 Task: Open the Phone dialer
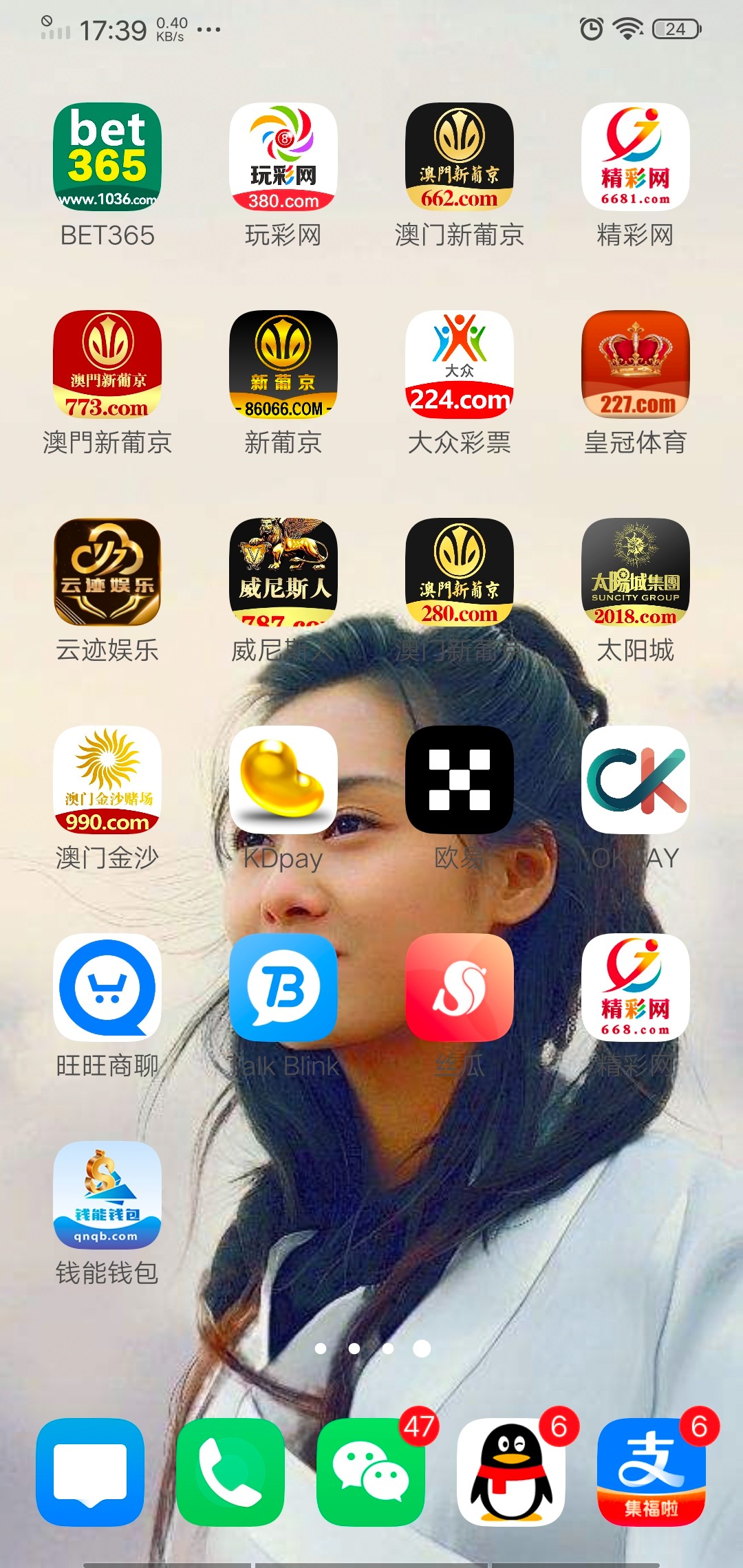230,1472
